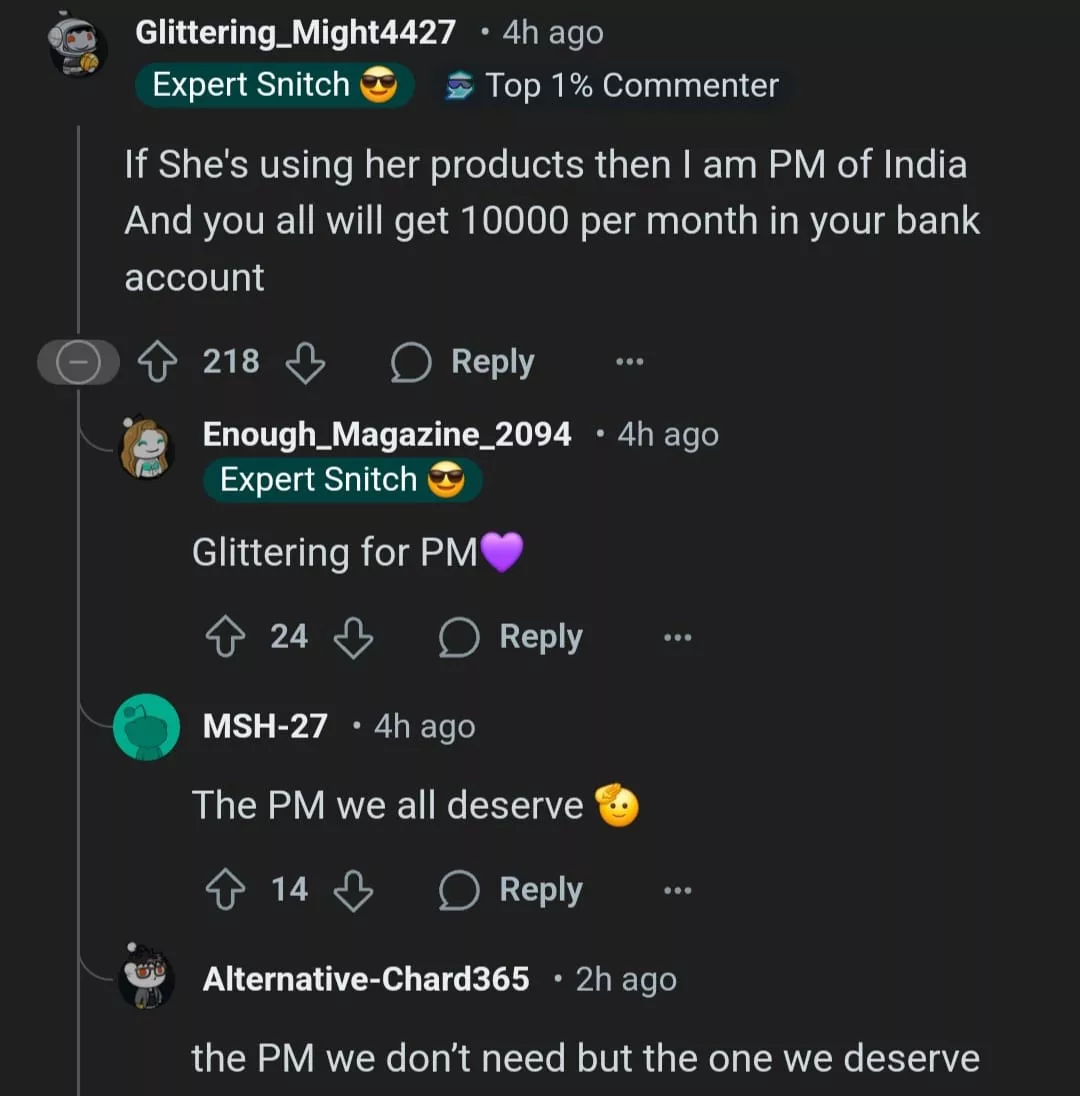The width and height of the screenshot is (1080, 1096).
Task: Open the three-dot menu on MSH-27's comment
Action: tap(677, 890)
